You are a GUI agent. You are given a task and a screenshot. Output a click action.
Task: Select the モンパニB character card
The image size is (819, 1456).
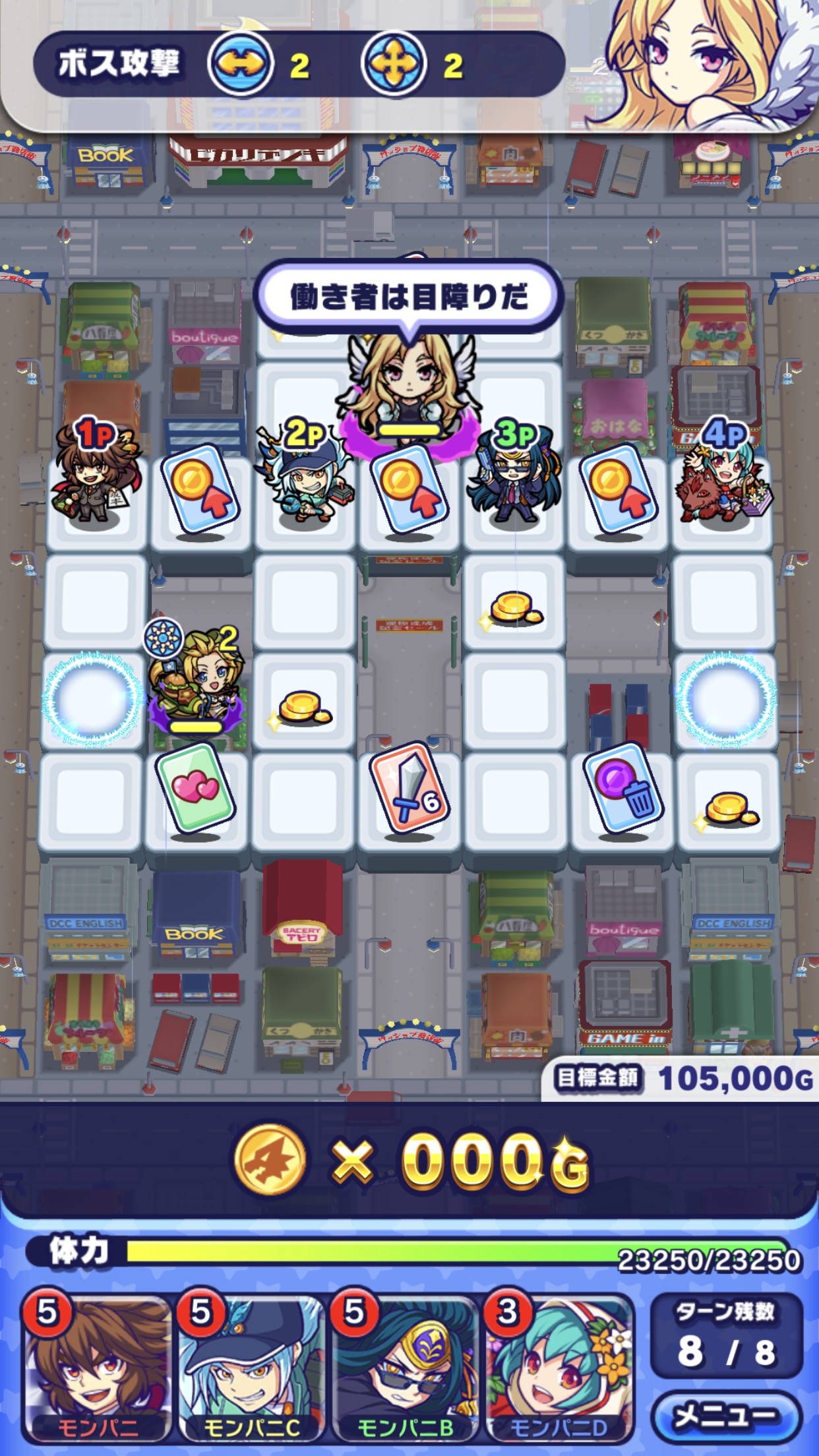tap(404, 1370)
